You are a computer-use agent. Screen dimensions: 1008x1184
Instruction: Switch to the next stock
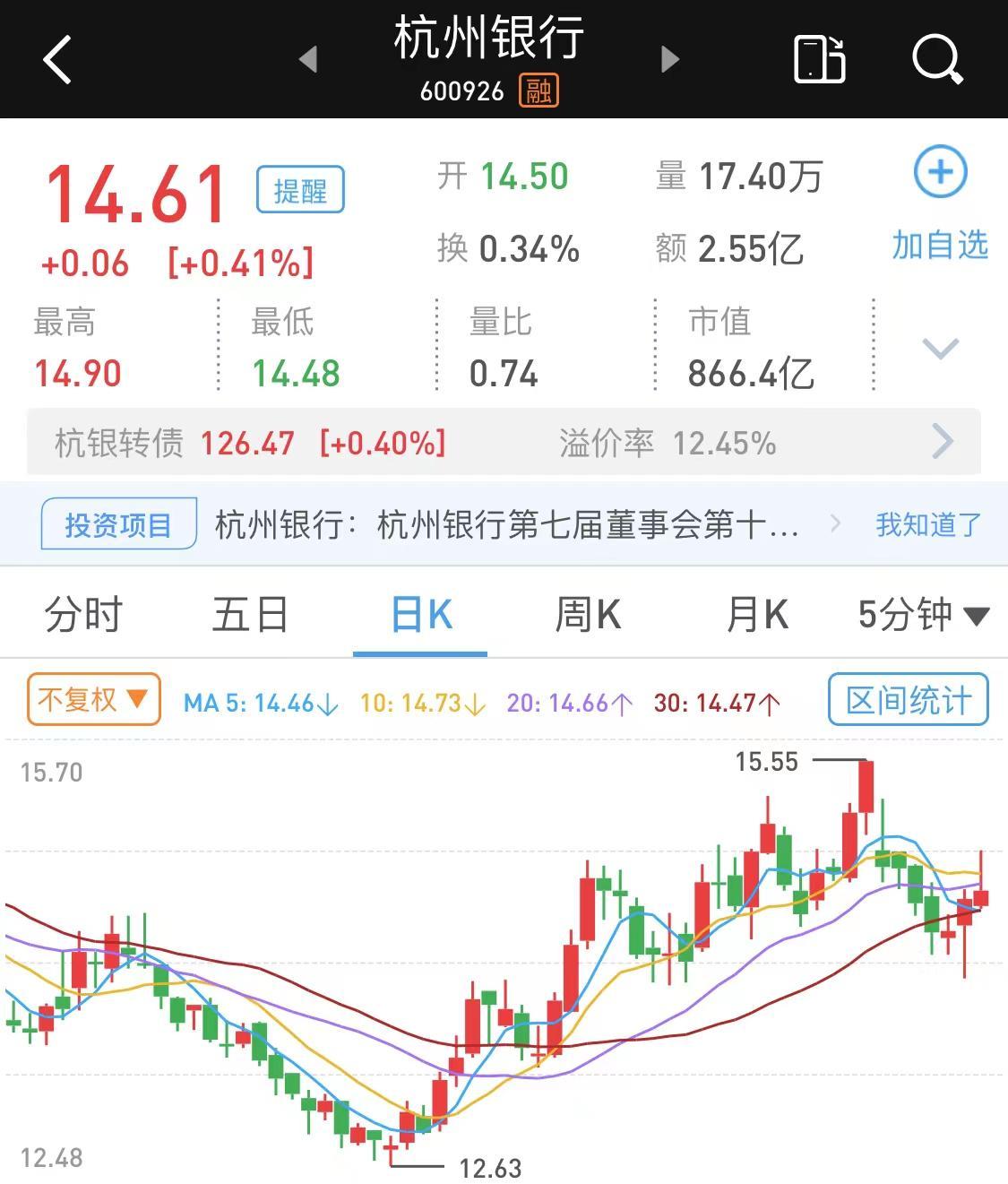click(x=669, y=60)
